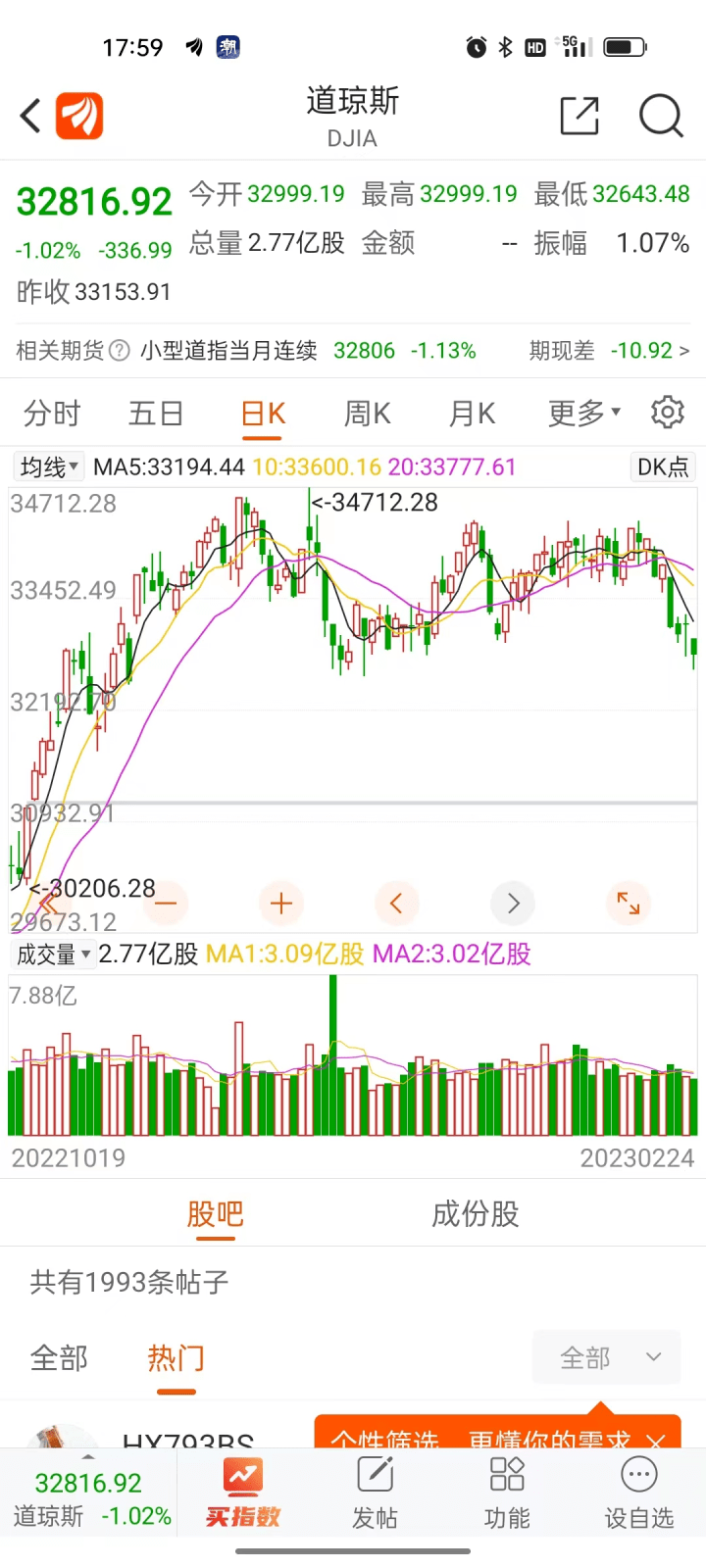Expand the 更多 chart period dropdown
This screenshot has width=706, height=1568.
[x=583, y=414]
